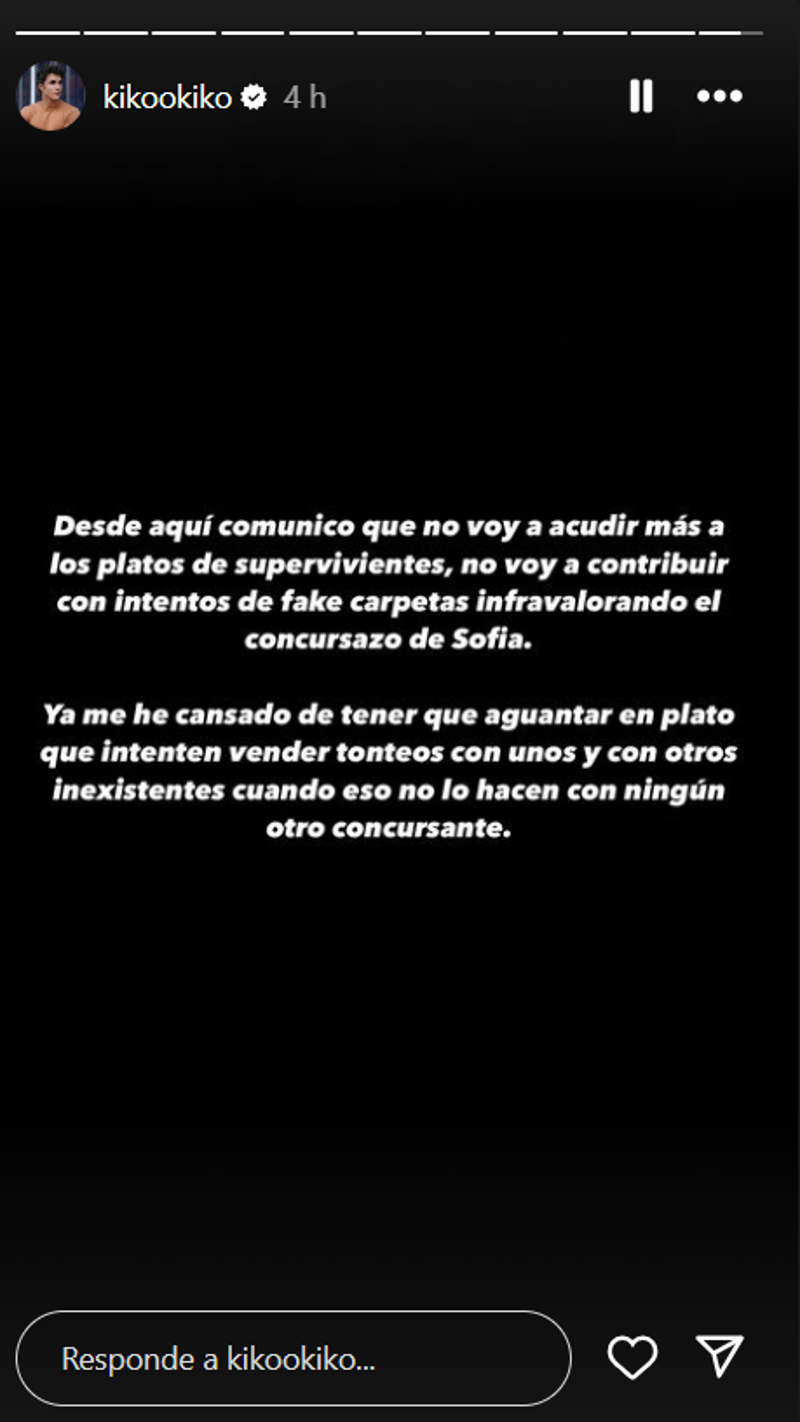Tap the reply field to kikookiko
800x1422 pixels.
294,1358
